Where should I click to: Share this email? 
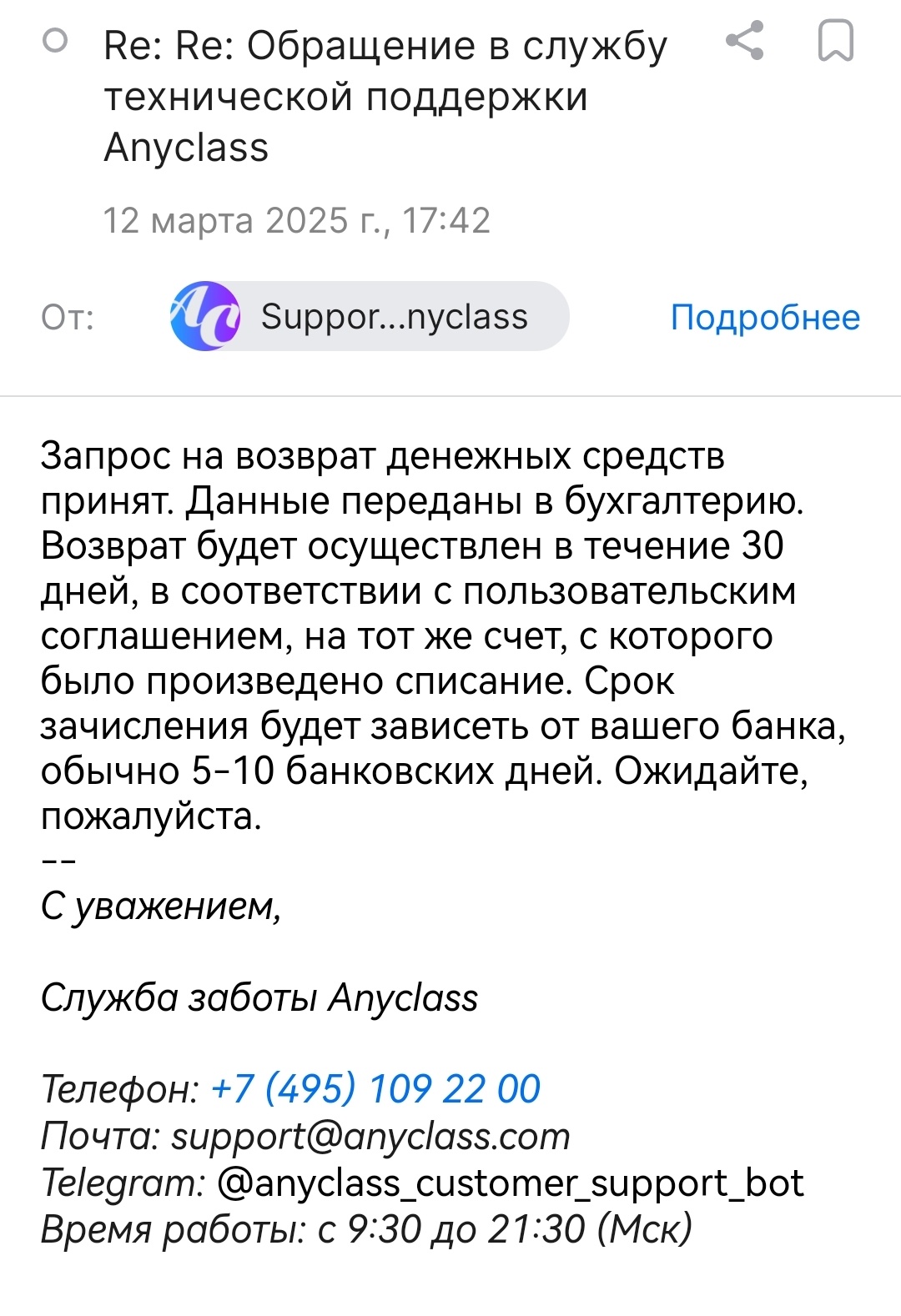coord(745,41)
